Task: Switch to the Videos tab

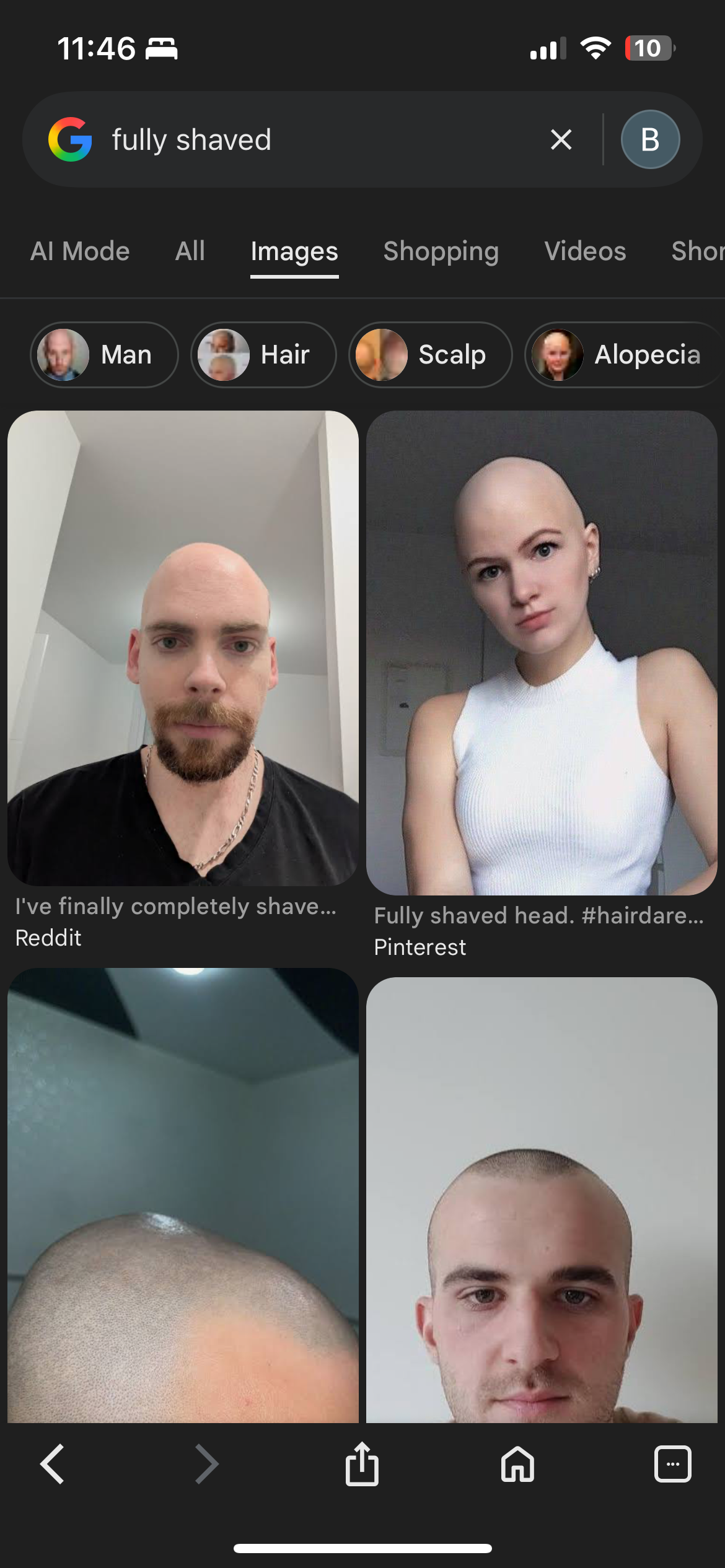Action: 585,251
